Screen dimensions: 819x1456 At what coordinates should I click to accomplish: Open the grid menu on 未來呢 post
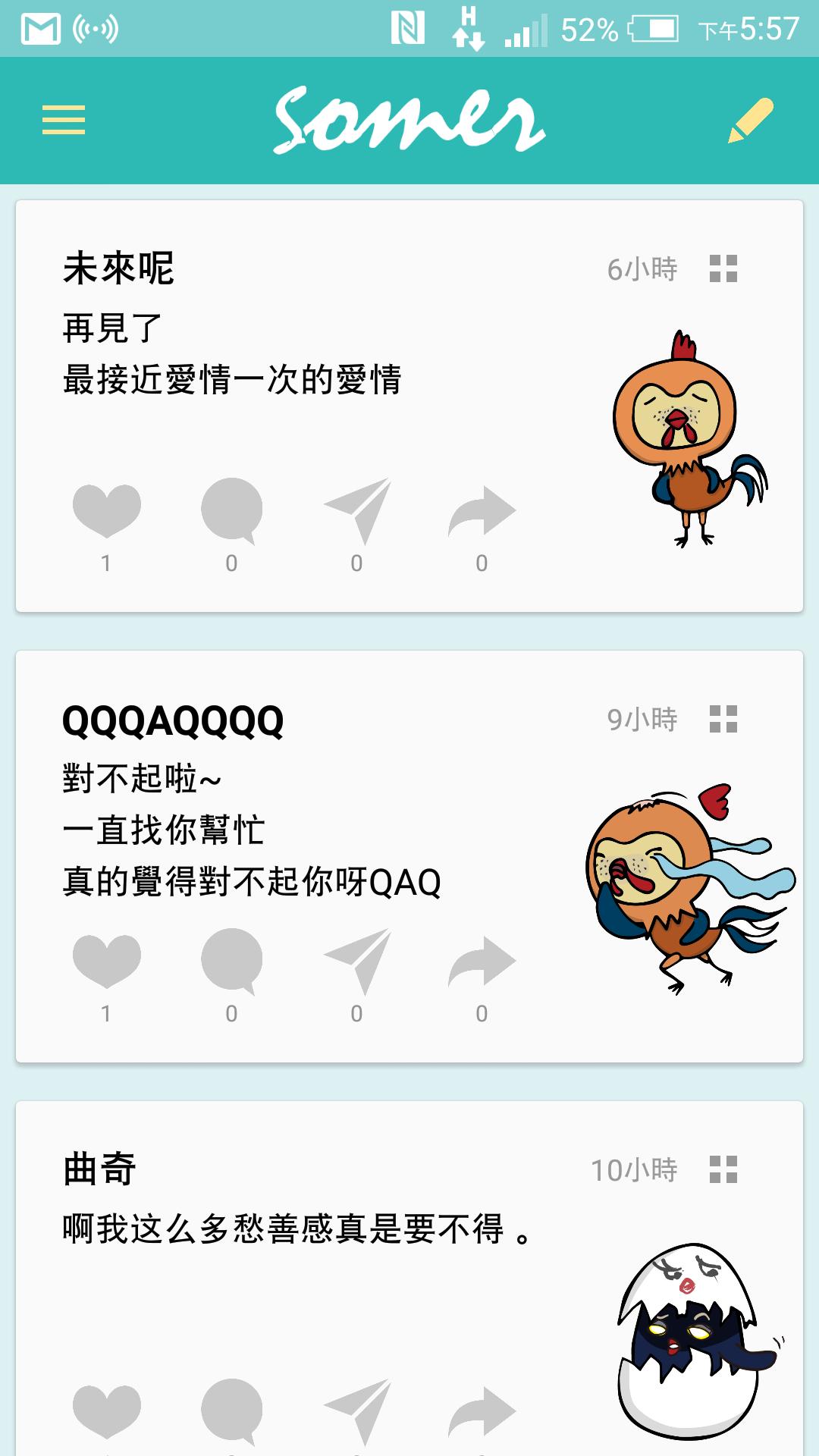point(723,268)
